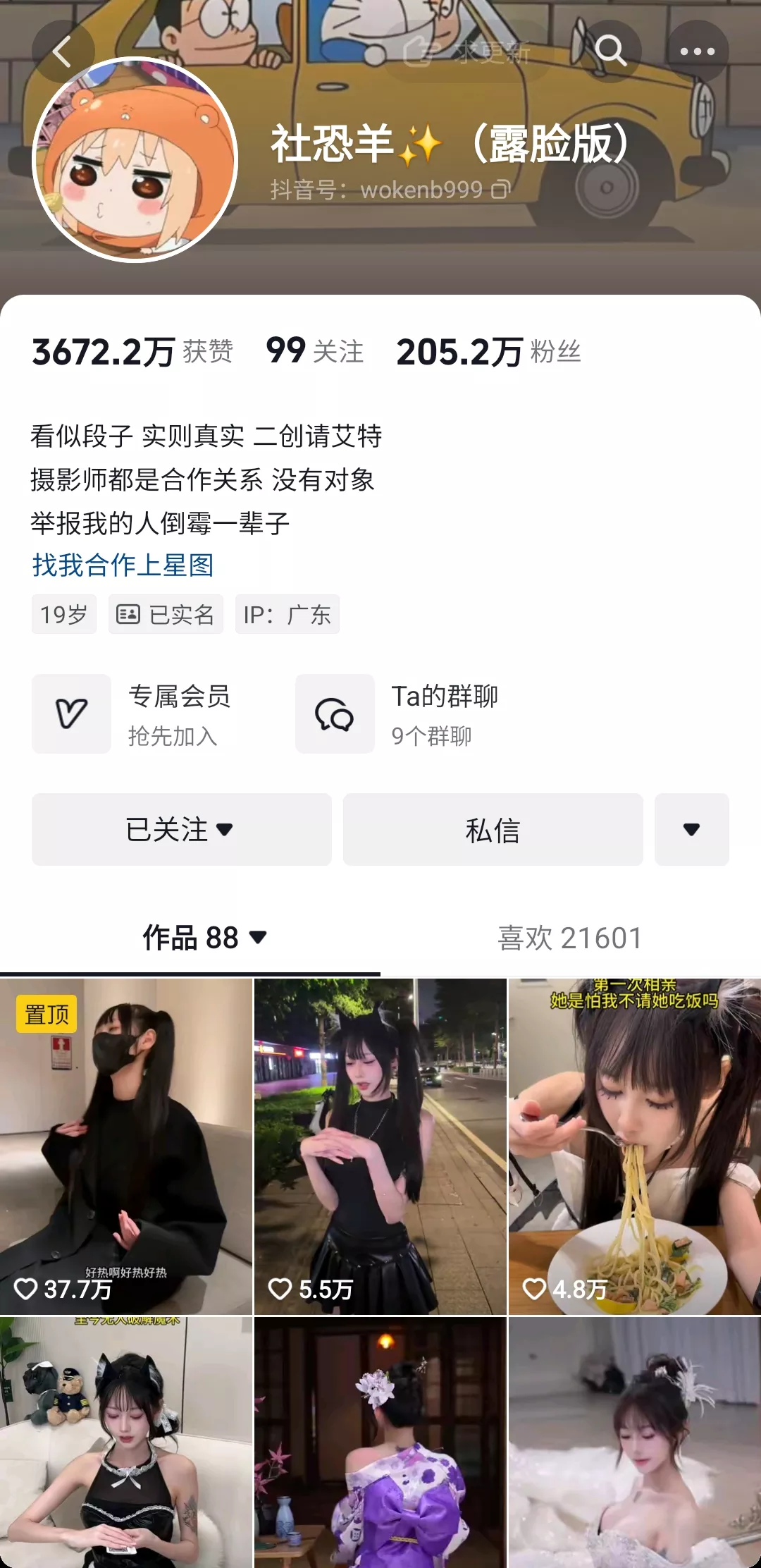View the profile avatar picture

click(135, 159)
